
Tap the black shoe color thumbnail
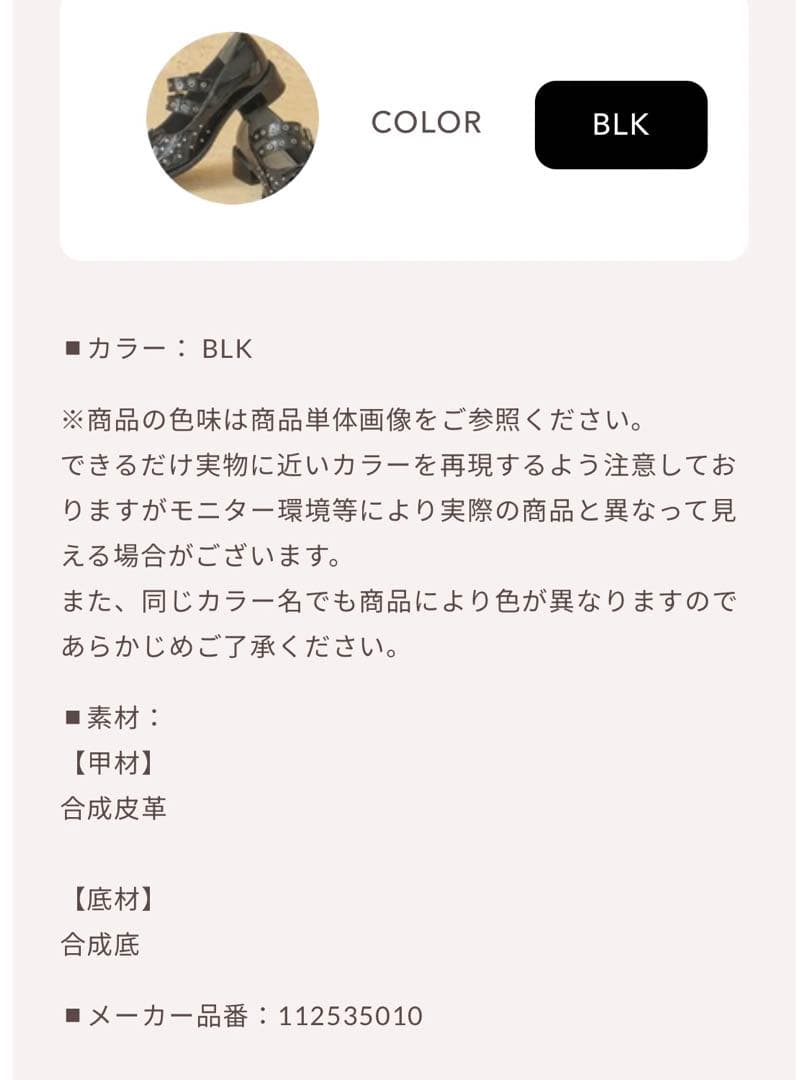point(232,118)
